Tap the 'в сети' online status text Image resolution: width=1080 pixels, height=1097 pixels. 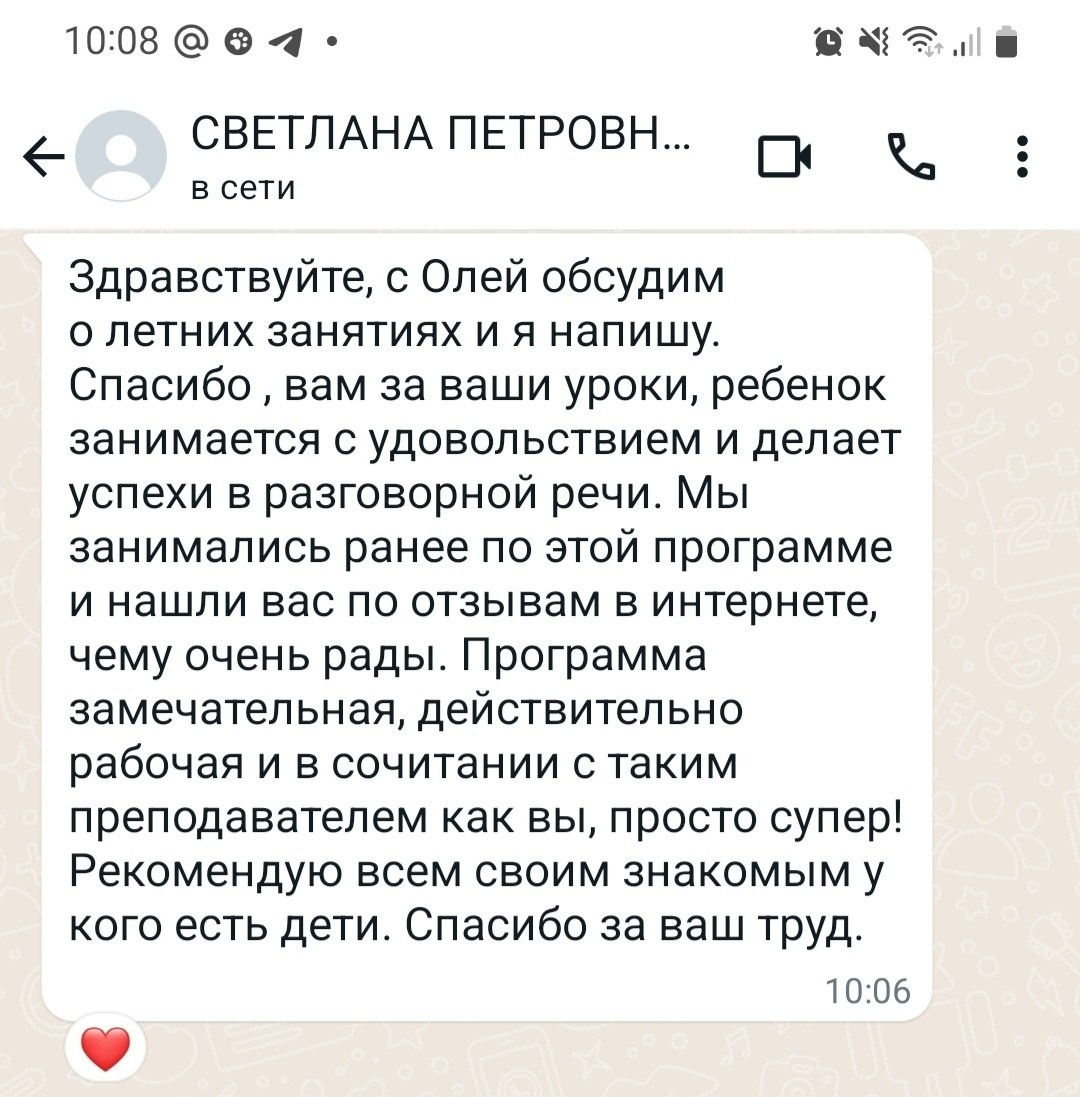244,186
